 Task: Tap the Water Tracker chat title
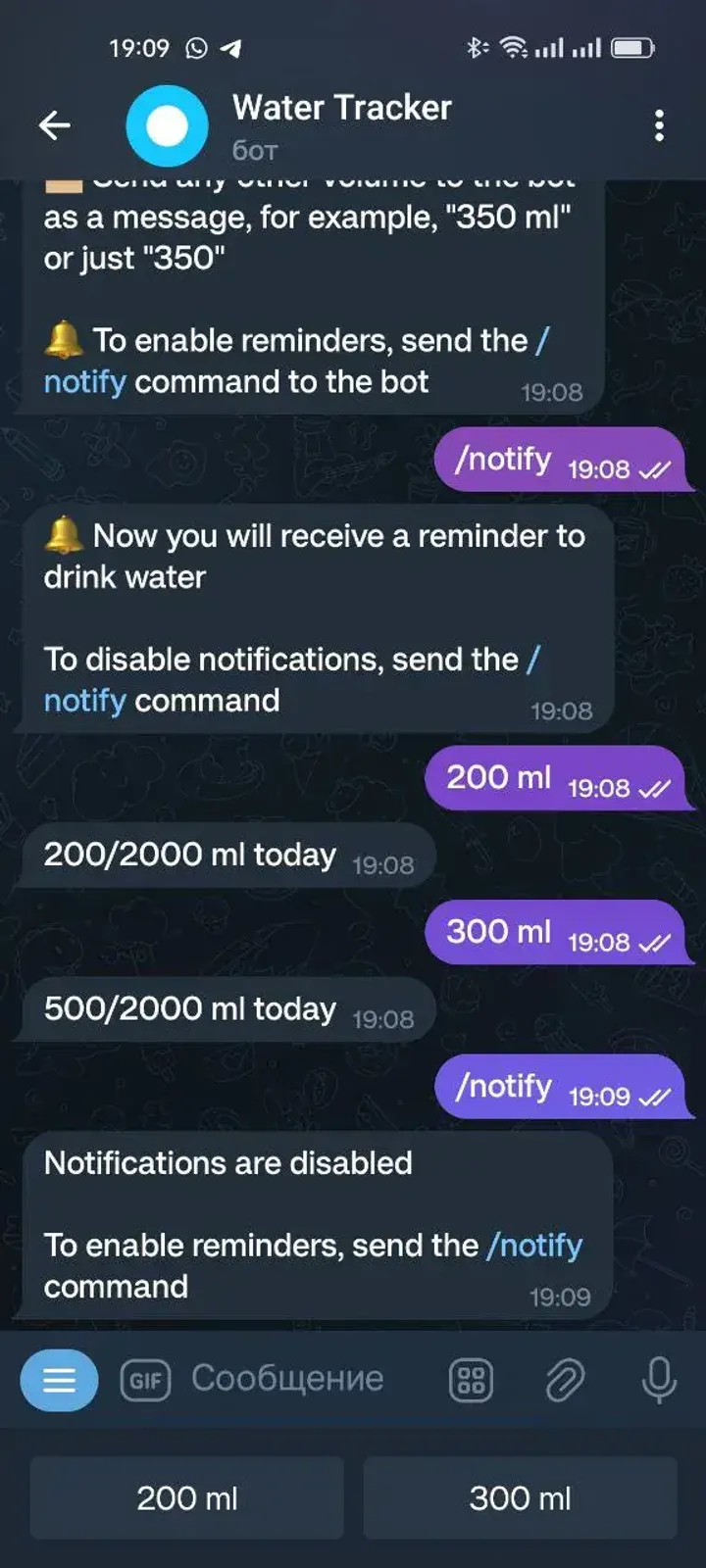coord(341,108)
